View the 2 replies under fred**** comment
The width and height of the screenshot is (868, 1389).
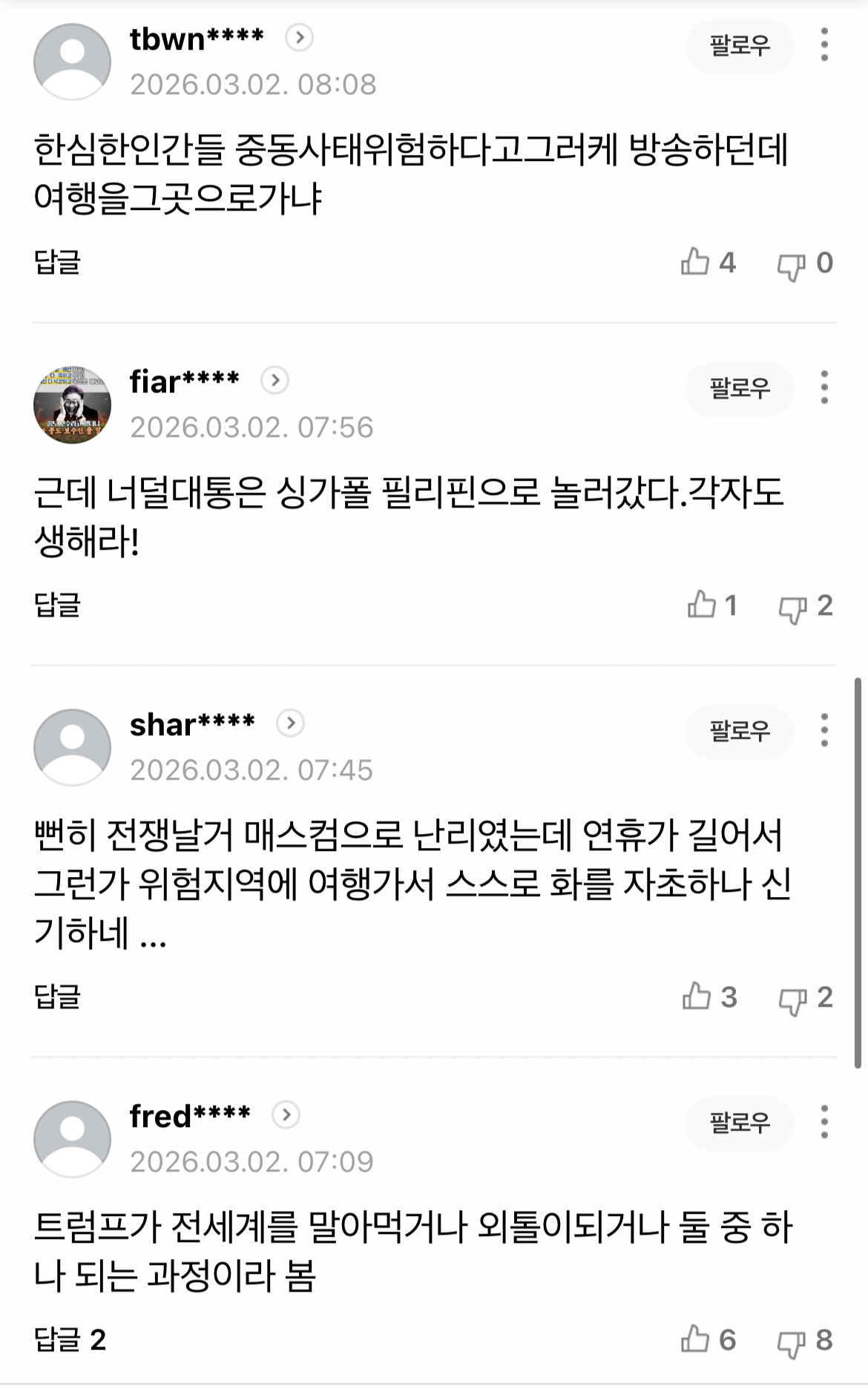(70, 1341)
